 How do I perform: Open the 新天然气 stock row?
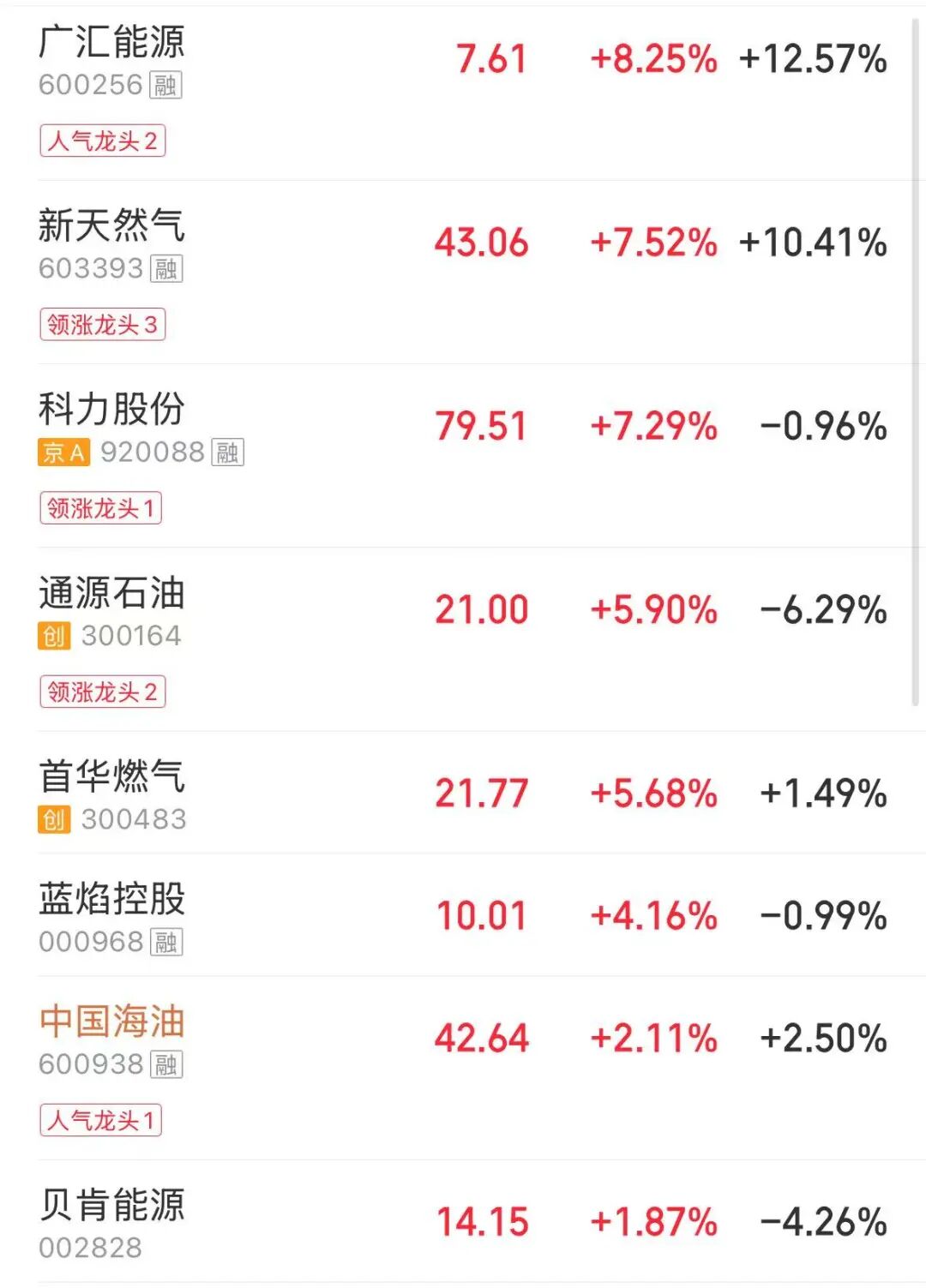click(x=111, y=226)
